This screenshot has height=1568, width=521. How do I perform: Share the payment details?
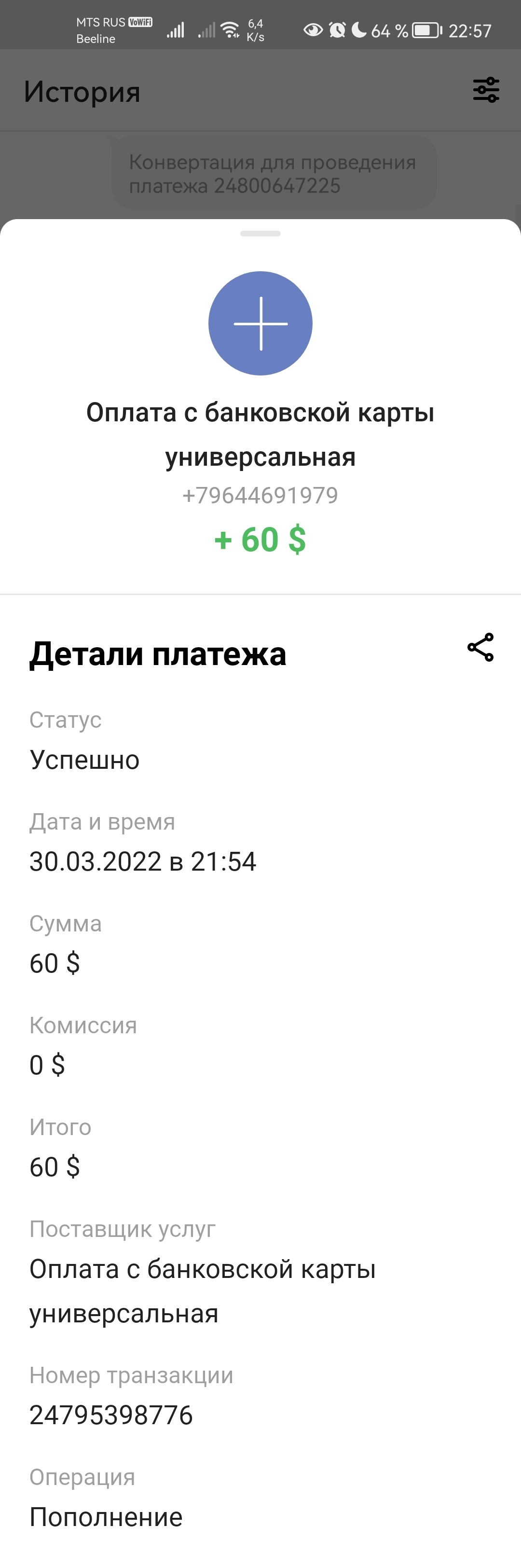click(x=480, y=647)
